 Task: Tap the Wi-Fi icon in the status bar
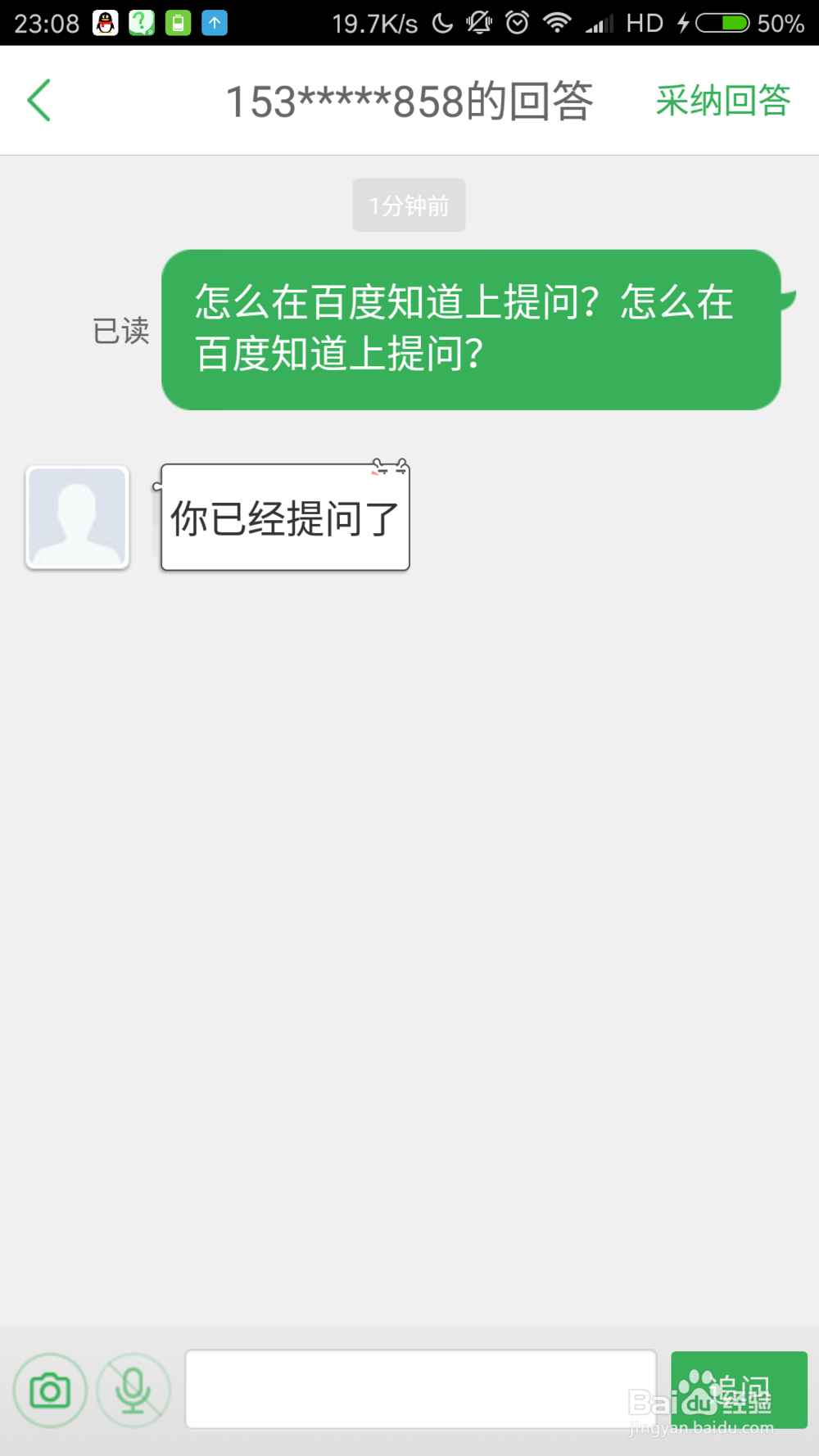pos(556,22)
